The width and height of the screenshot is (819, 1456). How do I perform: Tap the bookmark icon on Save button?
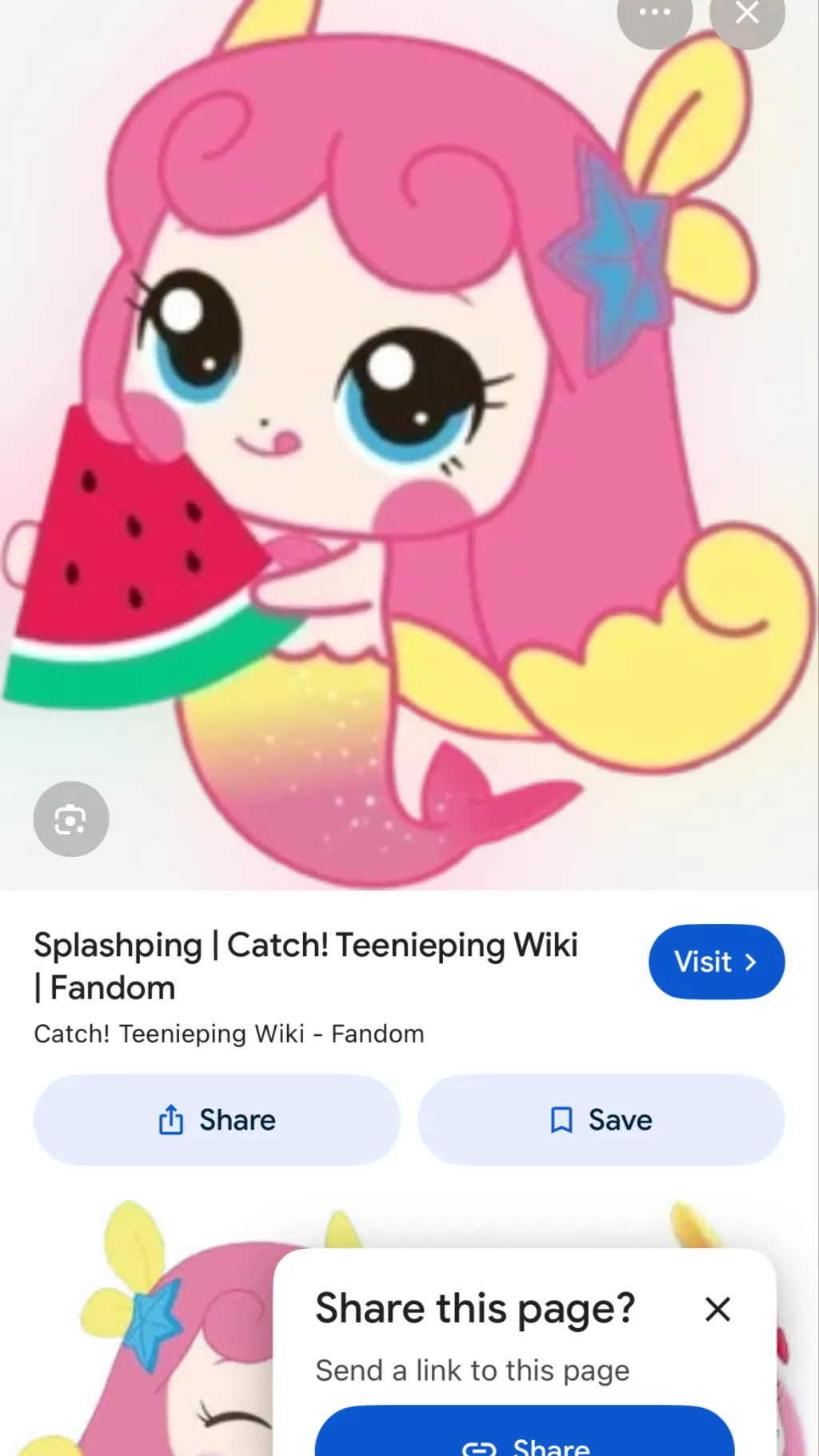562,1119
